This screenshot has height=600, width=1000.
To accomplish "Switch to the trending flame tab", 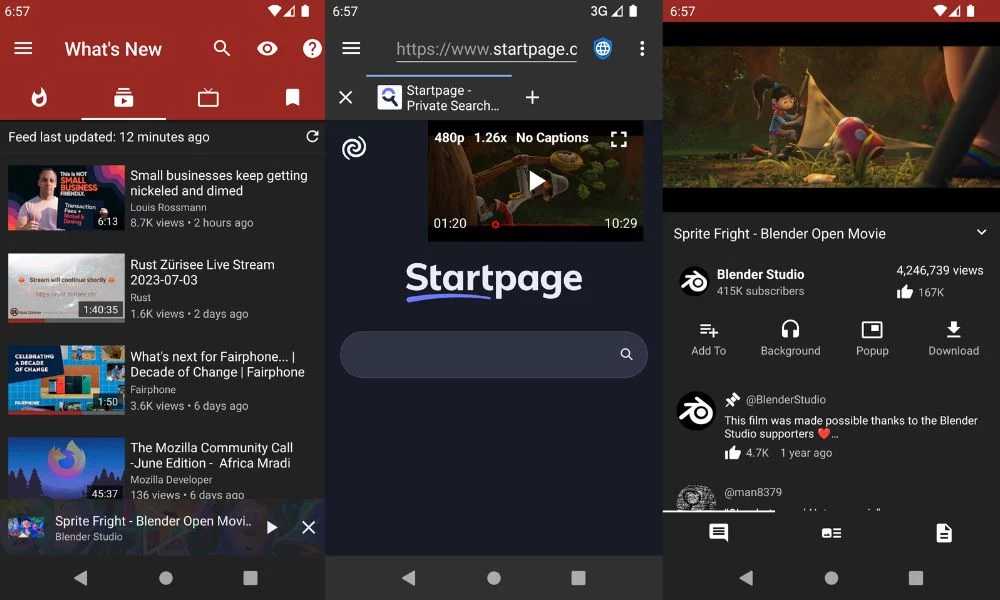I will point(39,97).
